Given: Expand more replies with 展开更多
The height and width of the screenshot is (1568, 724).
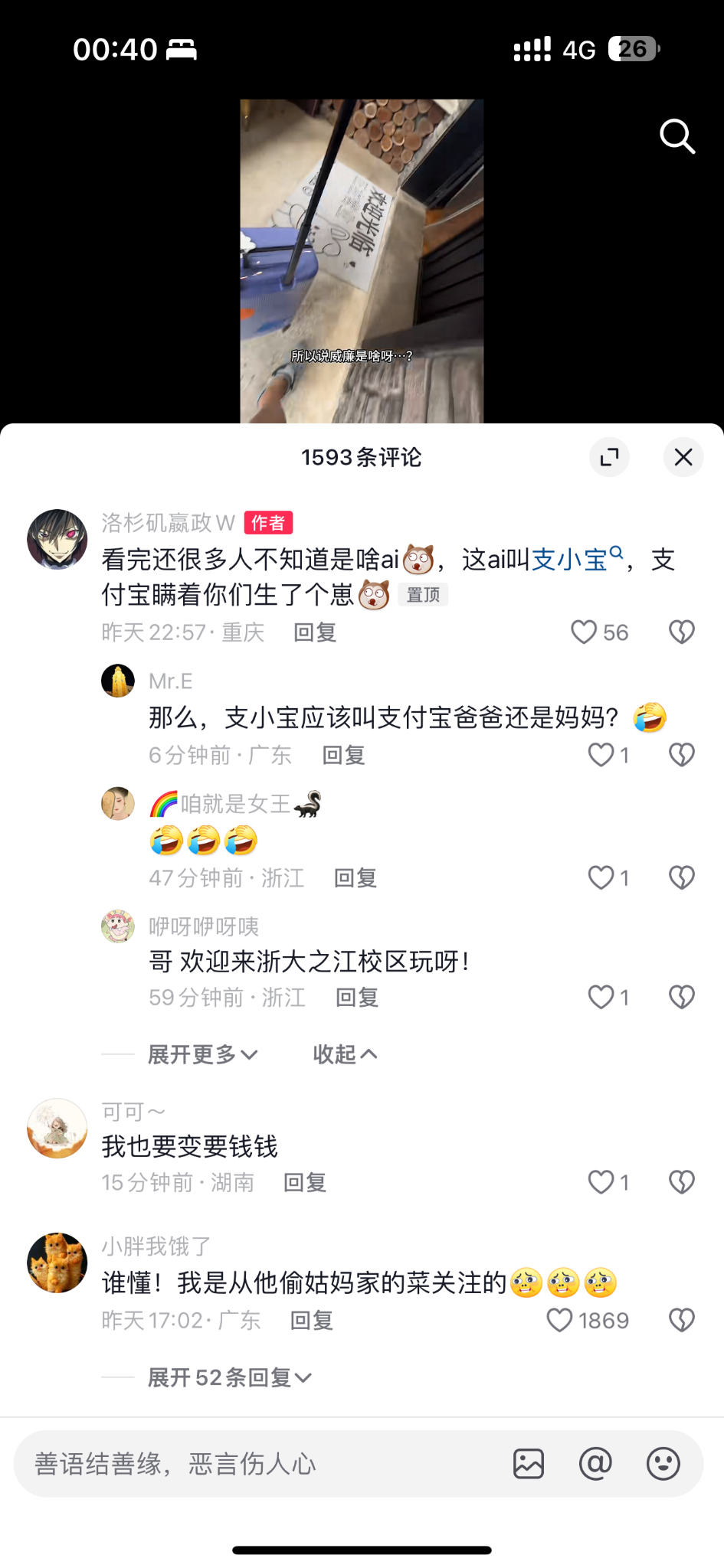Looking at the screenshot, I should [202, 1054].
